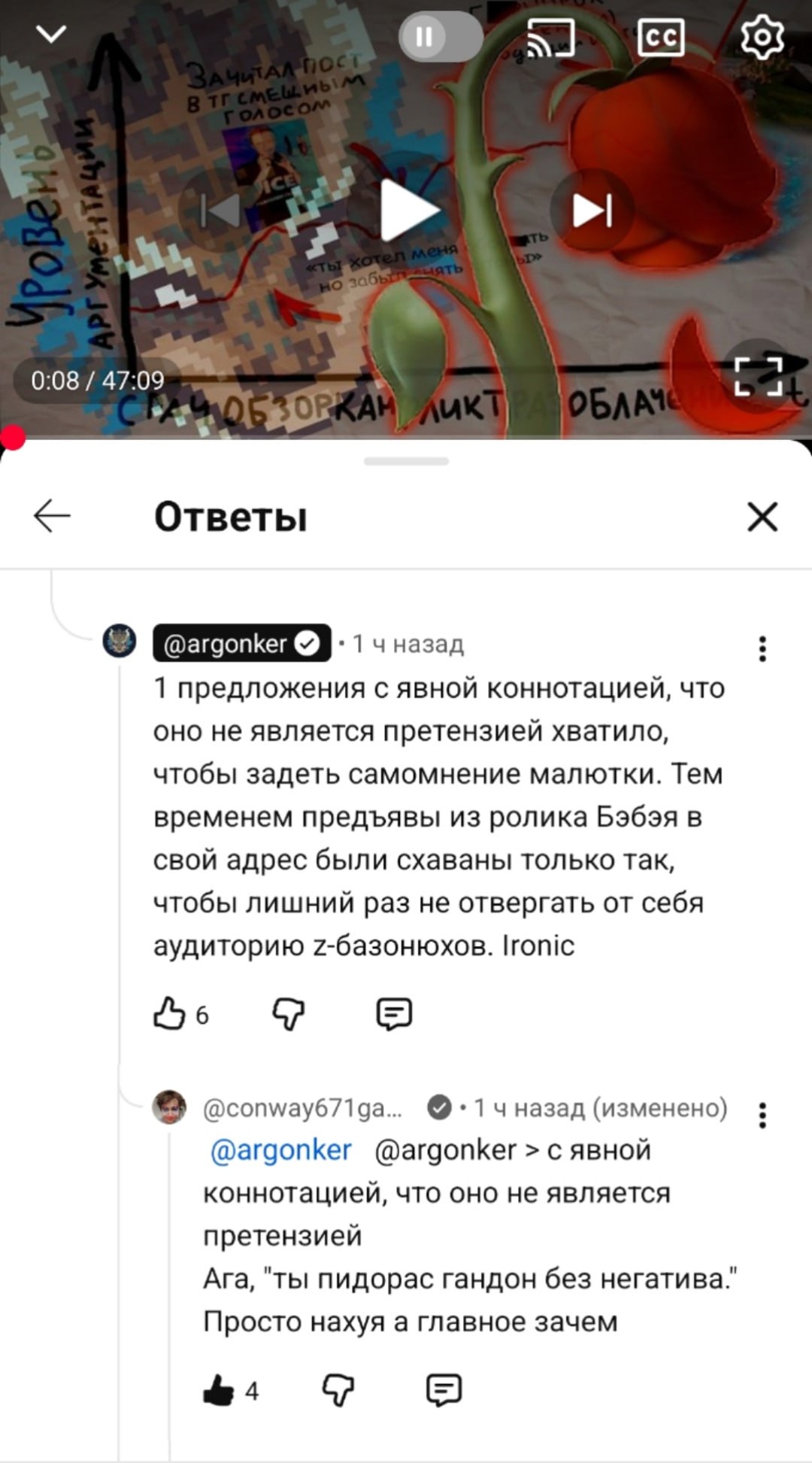Turn on closed captions

click(660, 38)
